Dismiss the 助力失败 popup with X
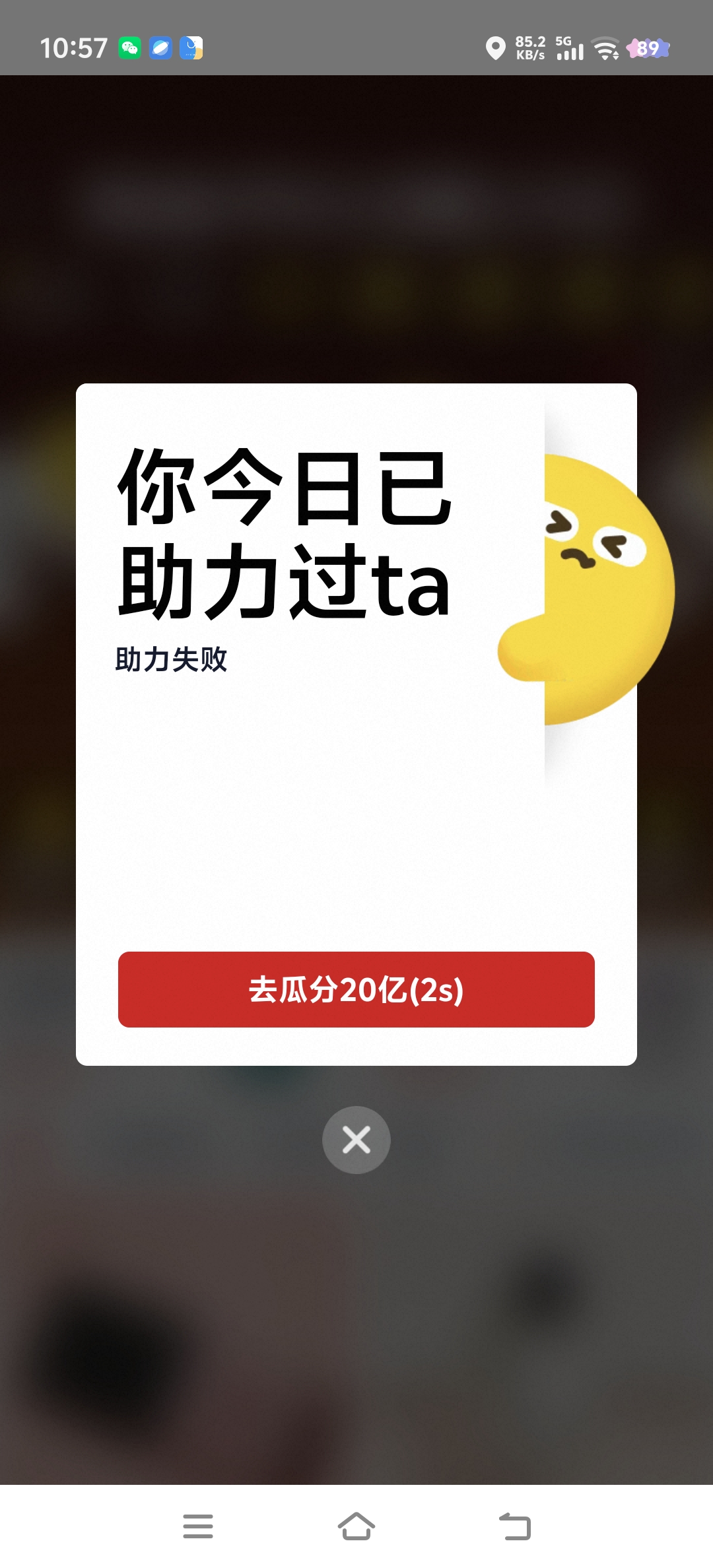The width and height of the screenshot is (713, 1568). 356,1140
